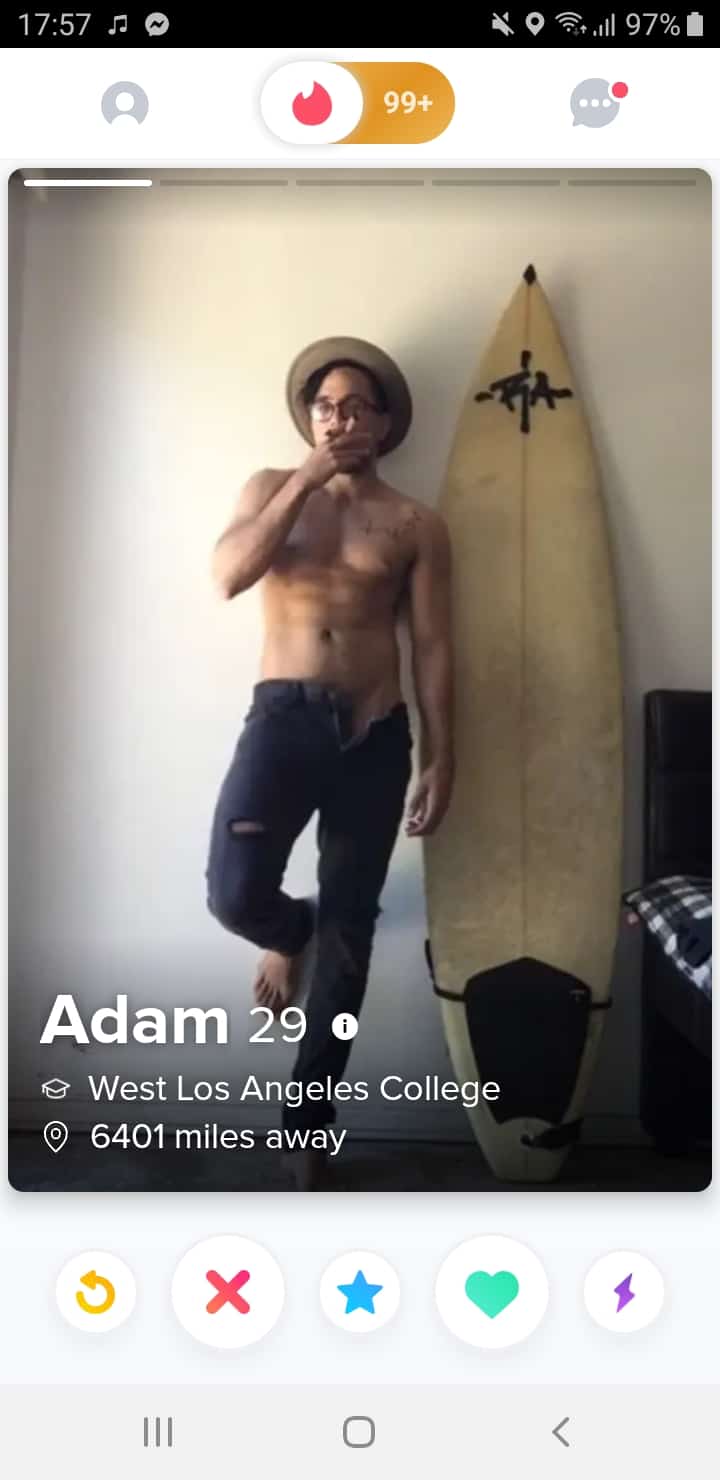Open your profile from the top bar
Screen dimensions: 720x1480
tap(125, 104)
